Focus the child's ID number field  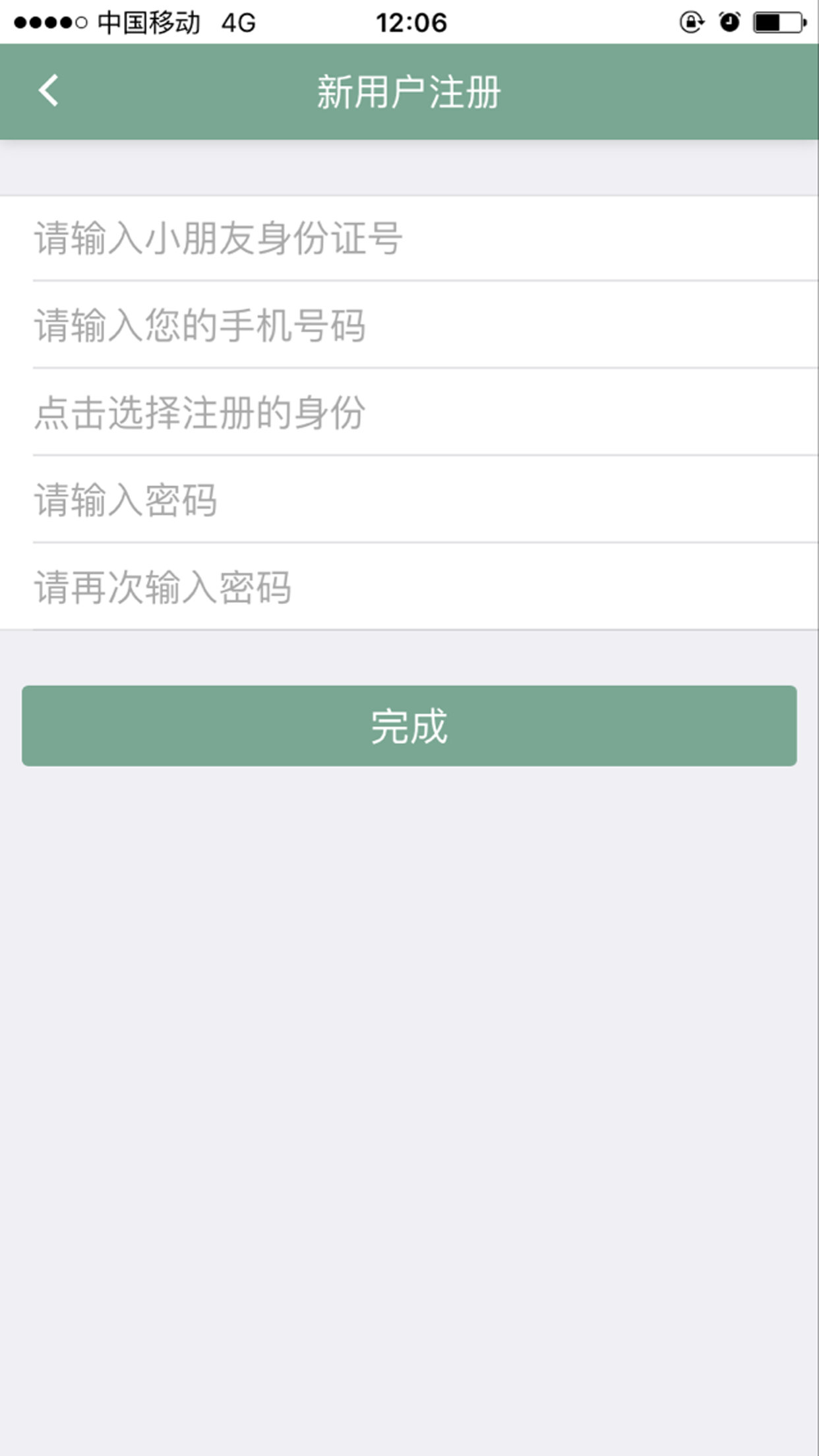[x=409, y=238]
